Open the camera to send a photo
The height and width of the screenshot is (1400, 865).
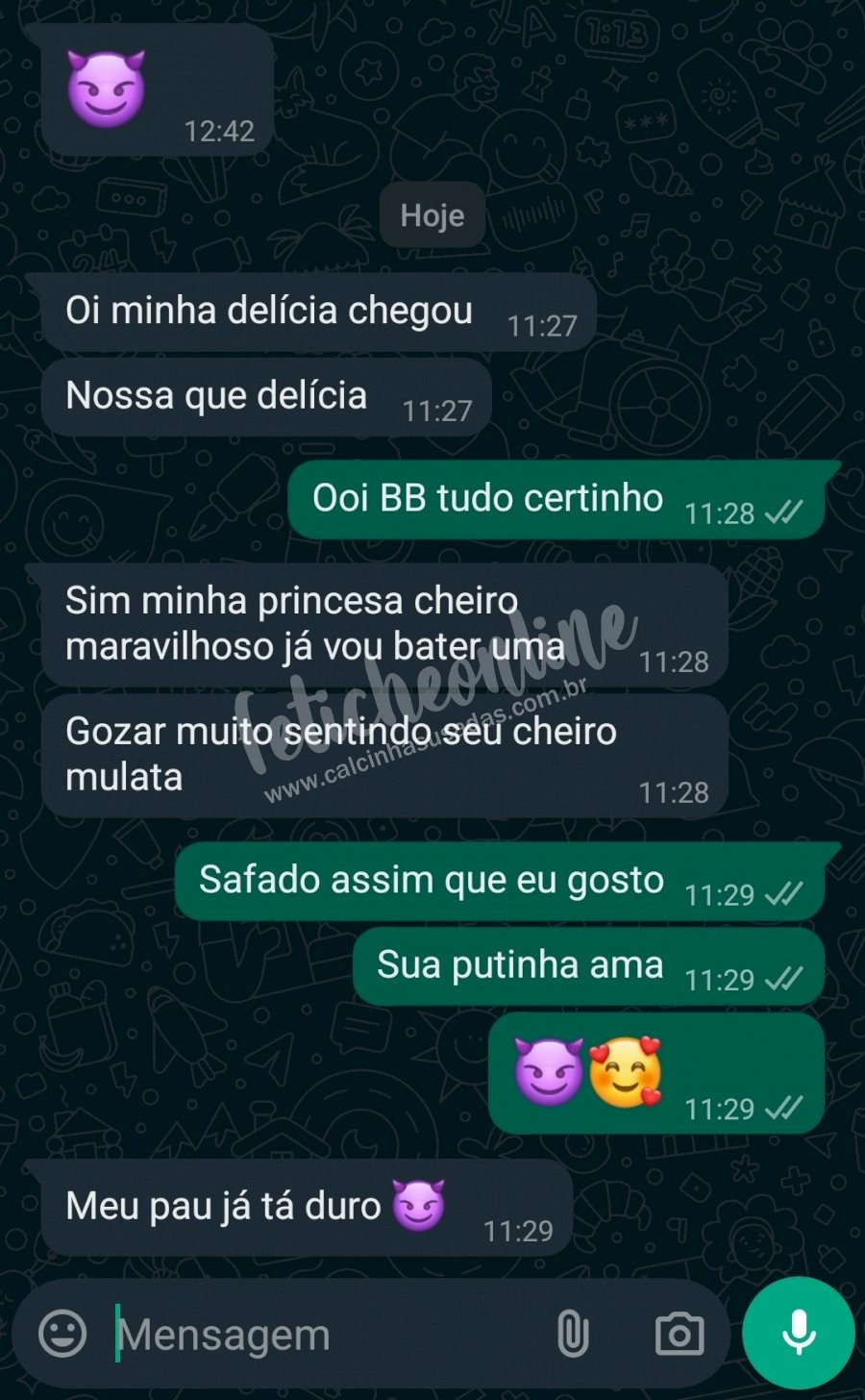(x=680, y=1334)
